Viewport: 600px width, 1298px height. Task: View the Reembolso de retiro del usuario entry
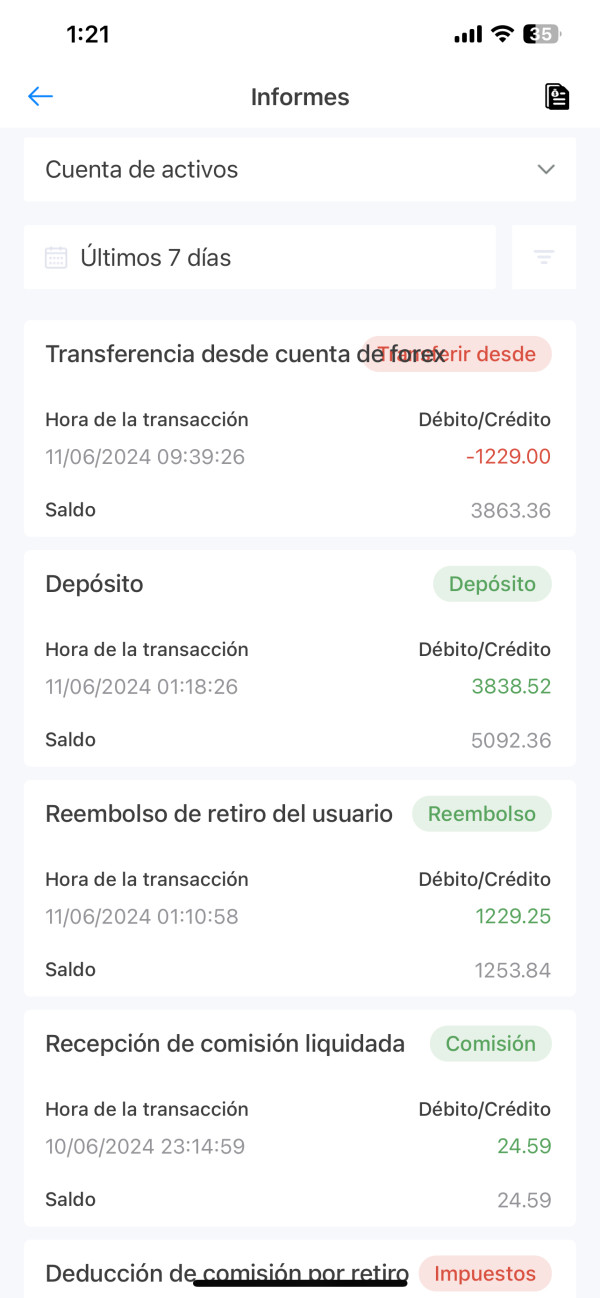point(300,888)
